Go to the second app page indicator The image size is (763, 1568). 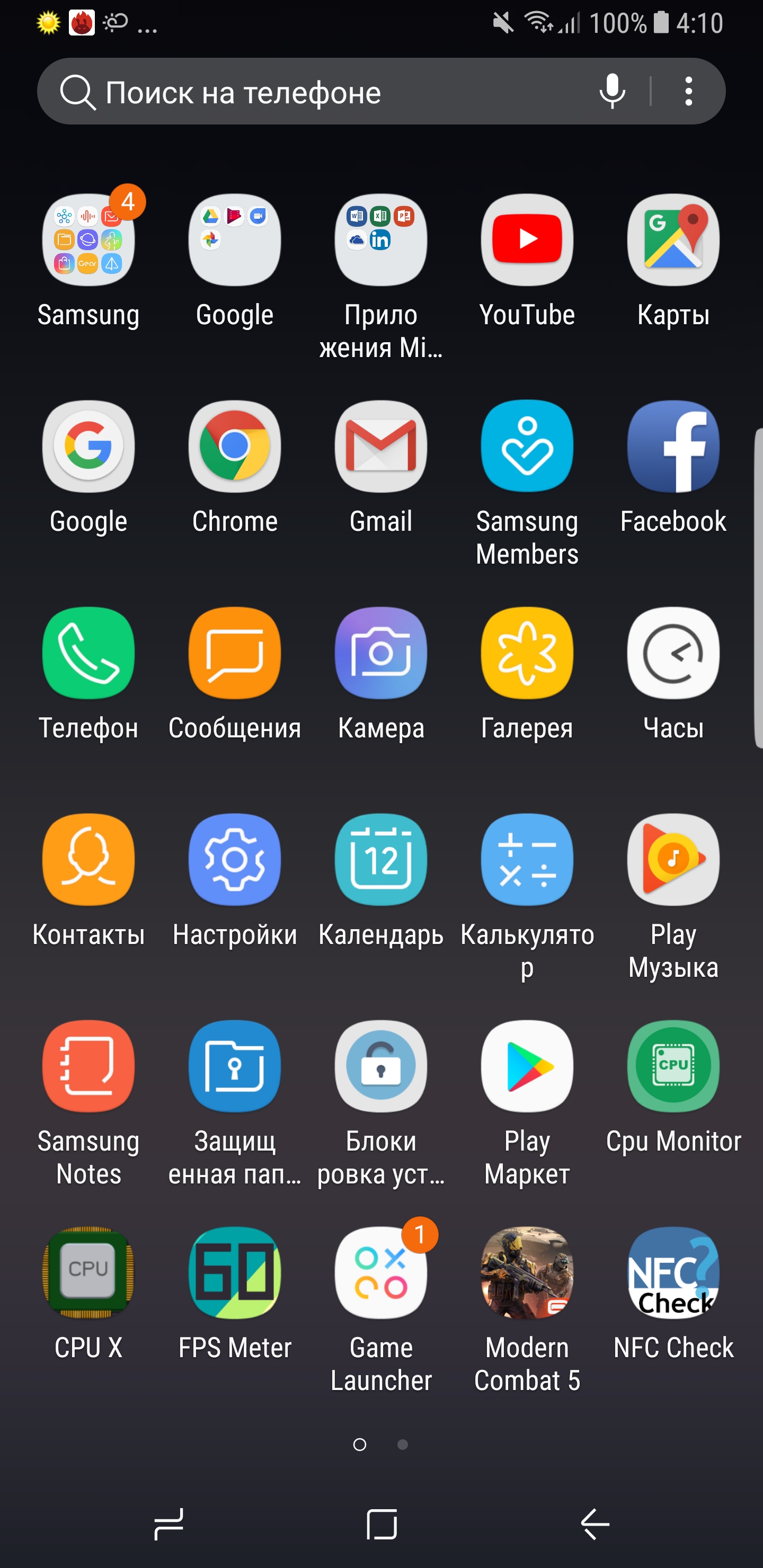pyautogui.click(x=403, y=1445)
